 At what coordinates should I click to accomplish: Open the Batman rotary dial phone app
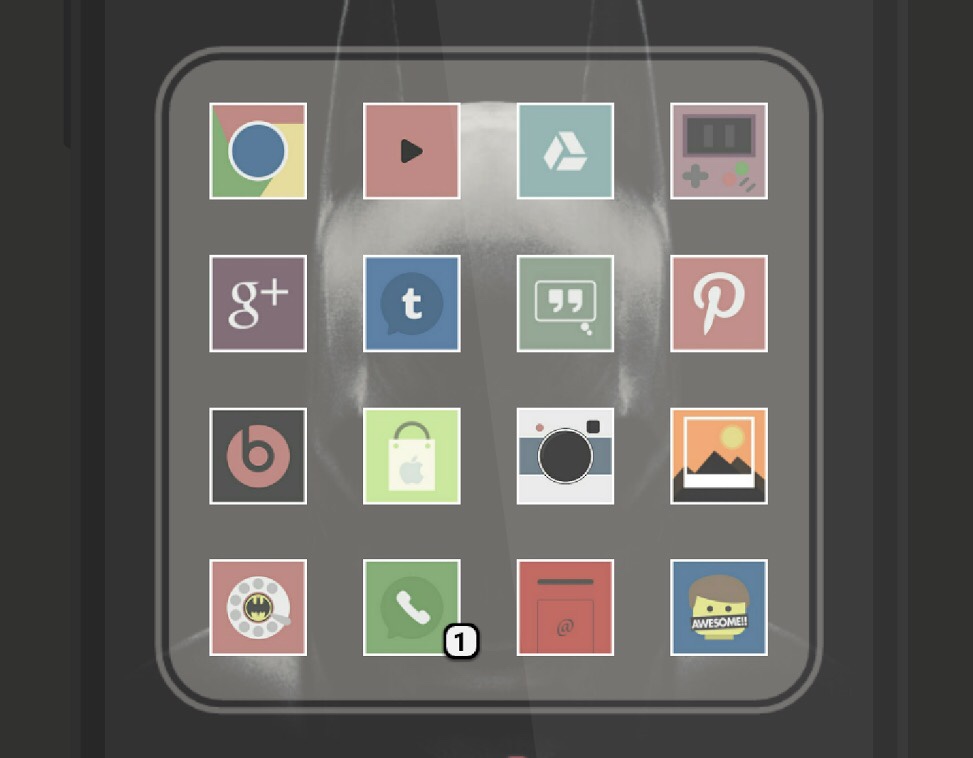click(258, 607)
